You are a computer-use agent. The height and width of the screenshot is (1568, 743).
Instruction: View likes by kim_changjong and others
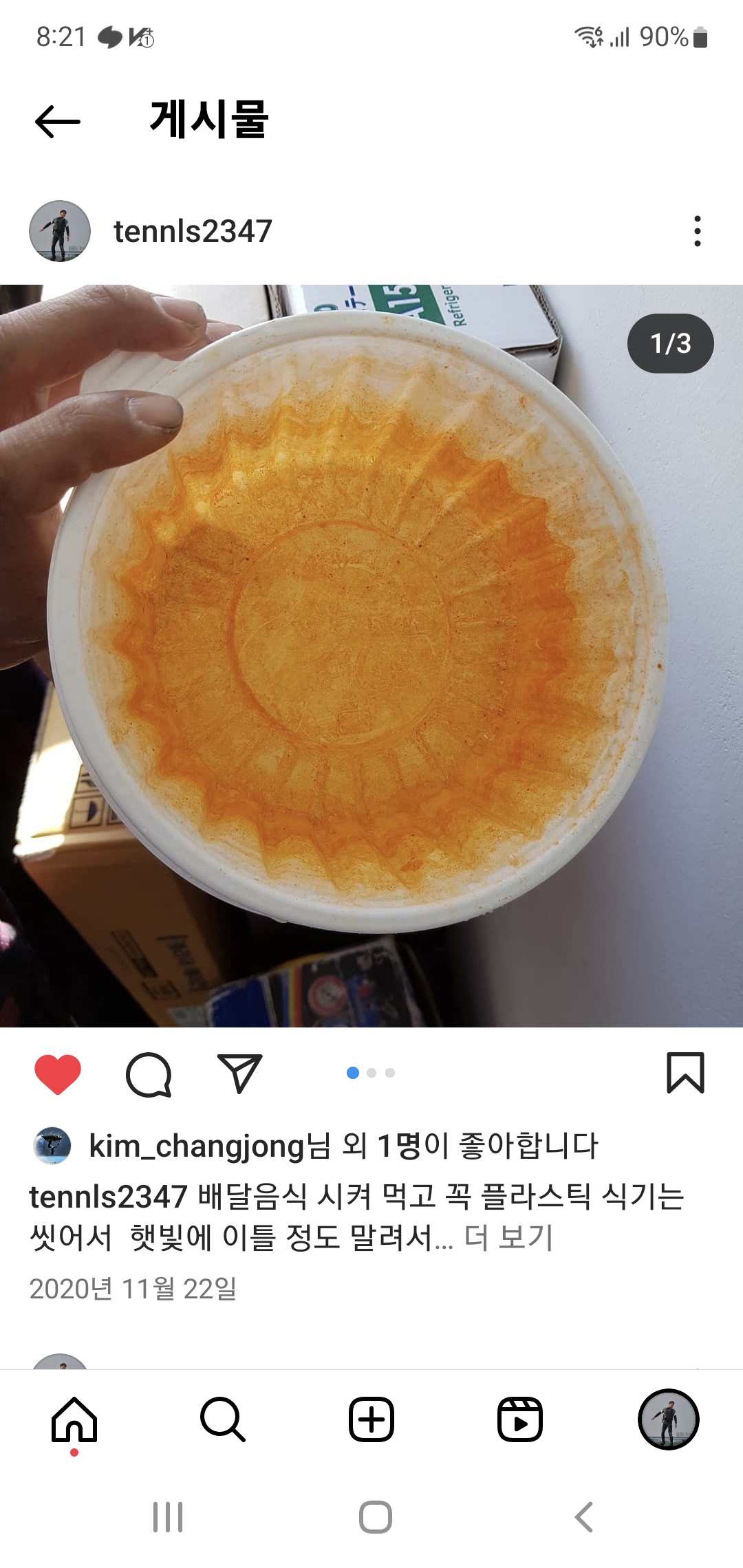coord(343,1146)
